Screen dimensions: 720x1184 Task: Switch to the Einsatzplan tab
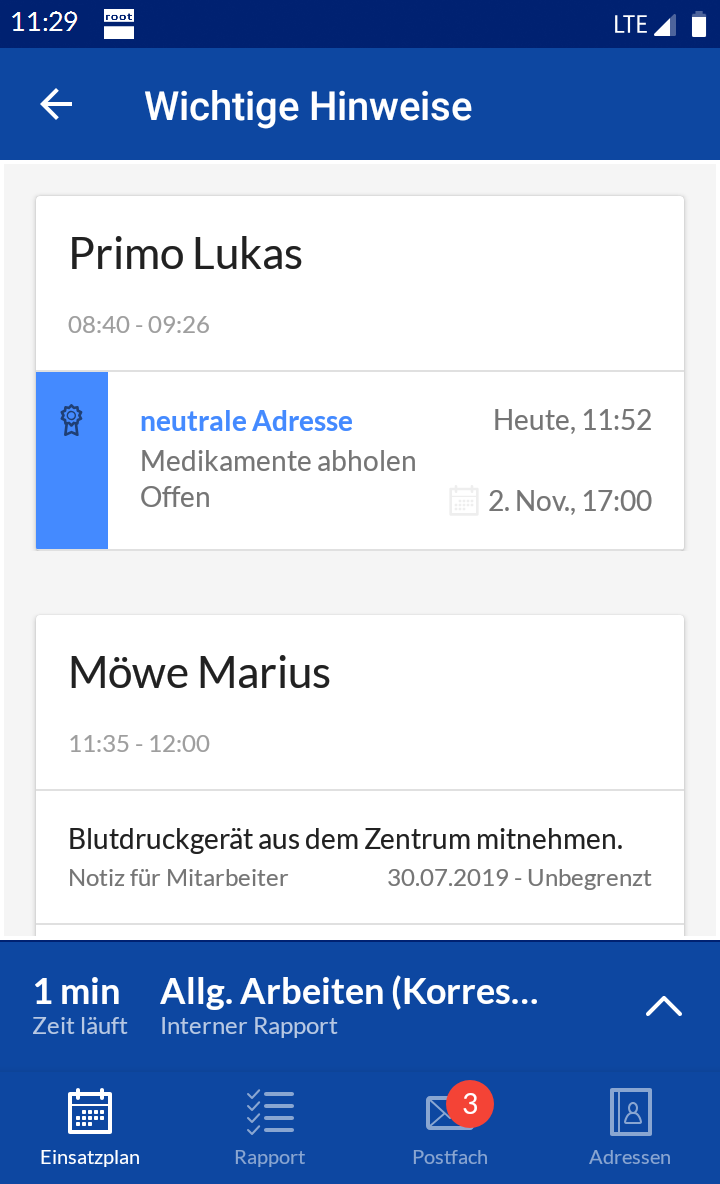click(x=90, y=1127)
